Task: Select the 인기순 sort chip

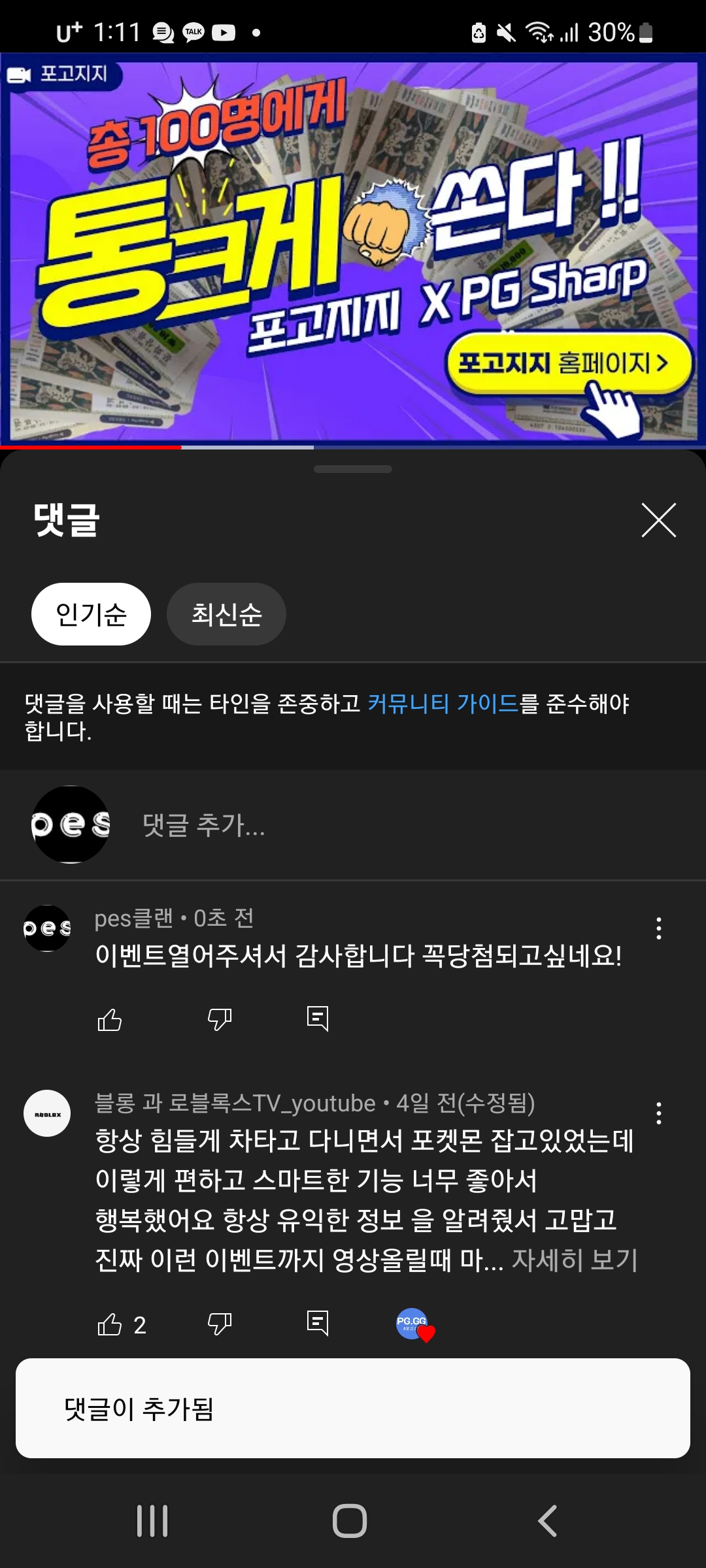Action: coord(91,614)
